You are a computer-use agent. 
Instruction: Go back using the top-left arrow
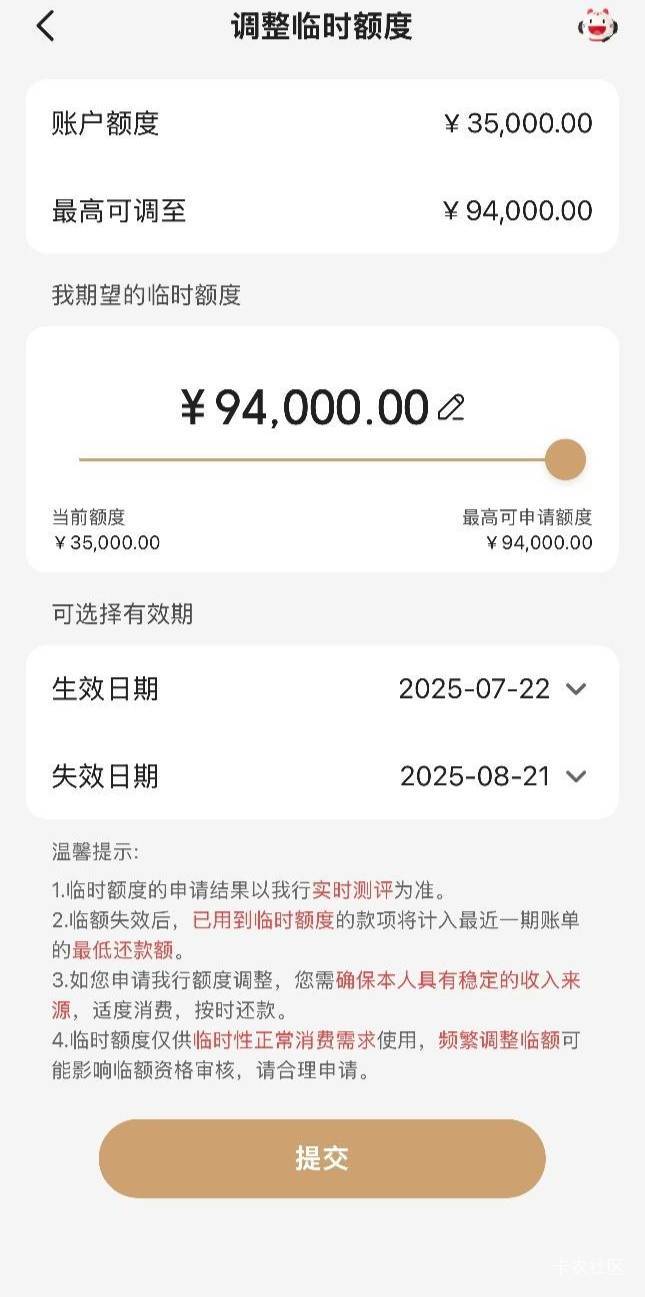[45, 26]
